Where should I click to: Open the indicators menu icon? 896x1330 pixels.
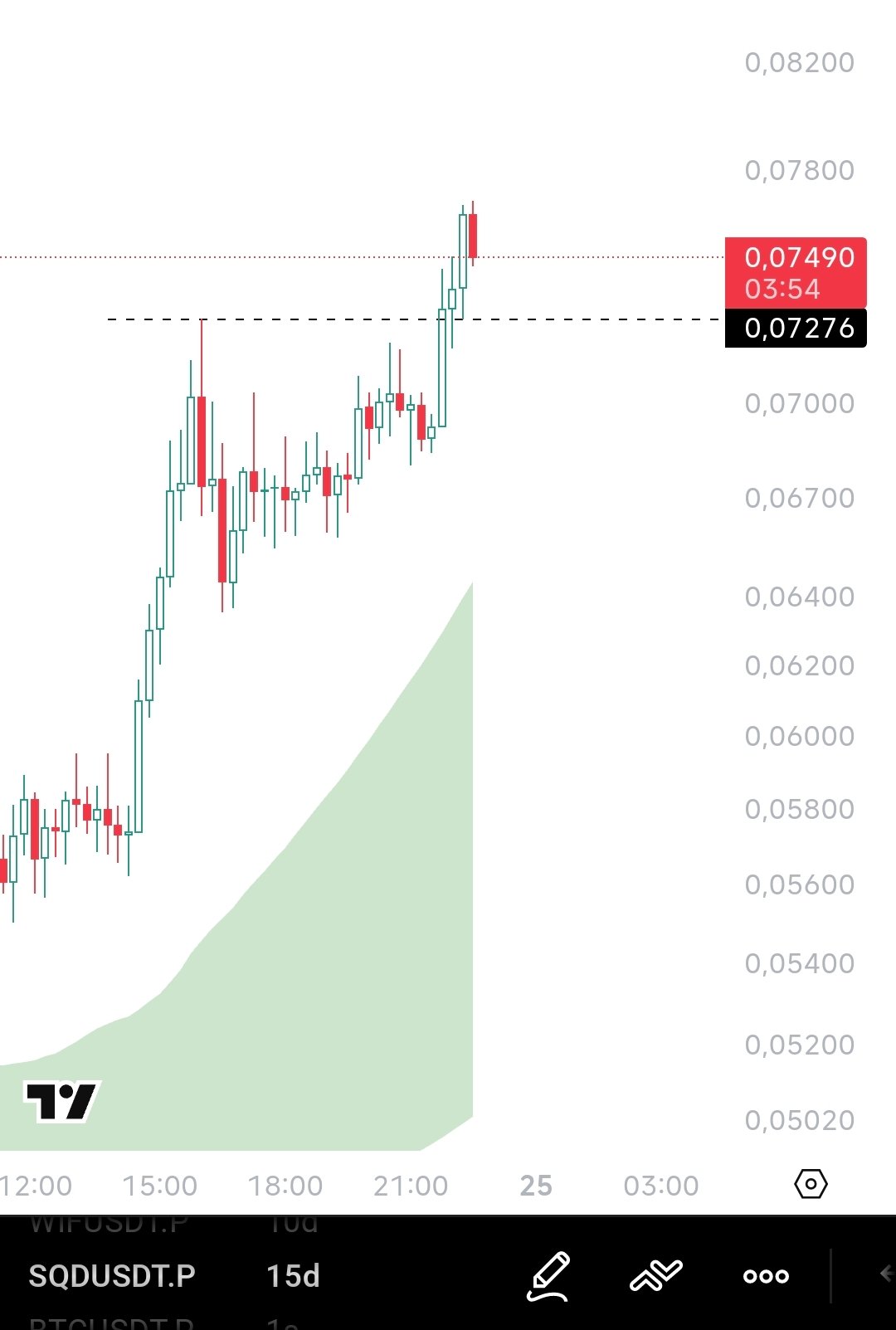655,1276
